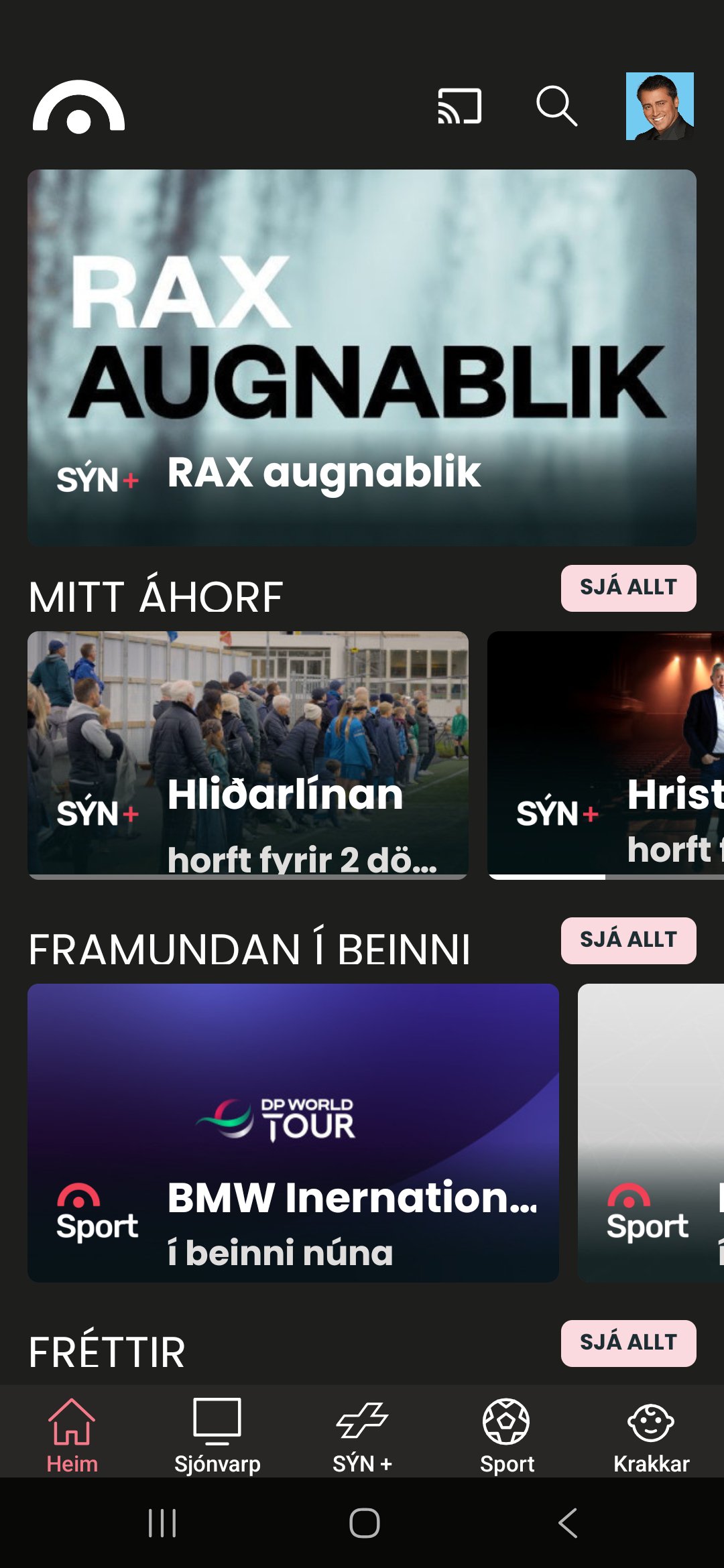The height and width of the screenshot is (1568, 724).
Task: See all in Mitt áhorf
Action: [x=628, y=588]
